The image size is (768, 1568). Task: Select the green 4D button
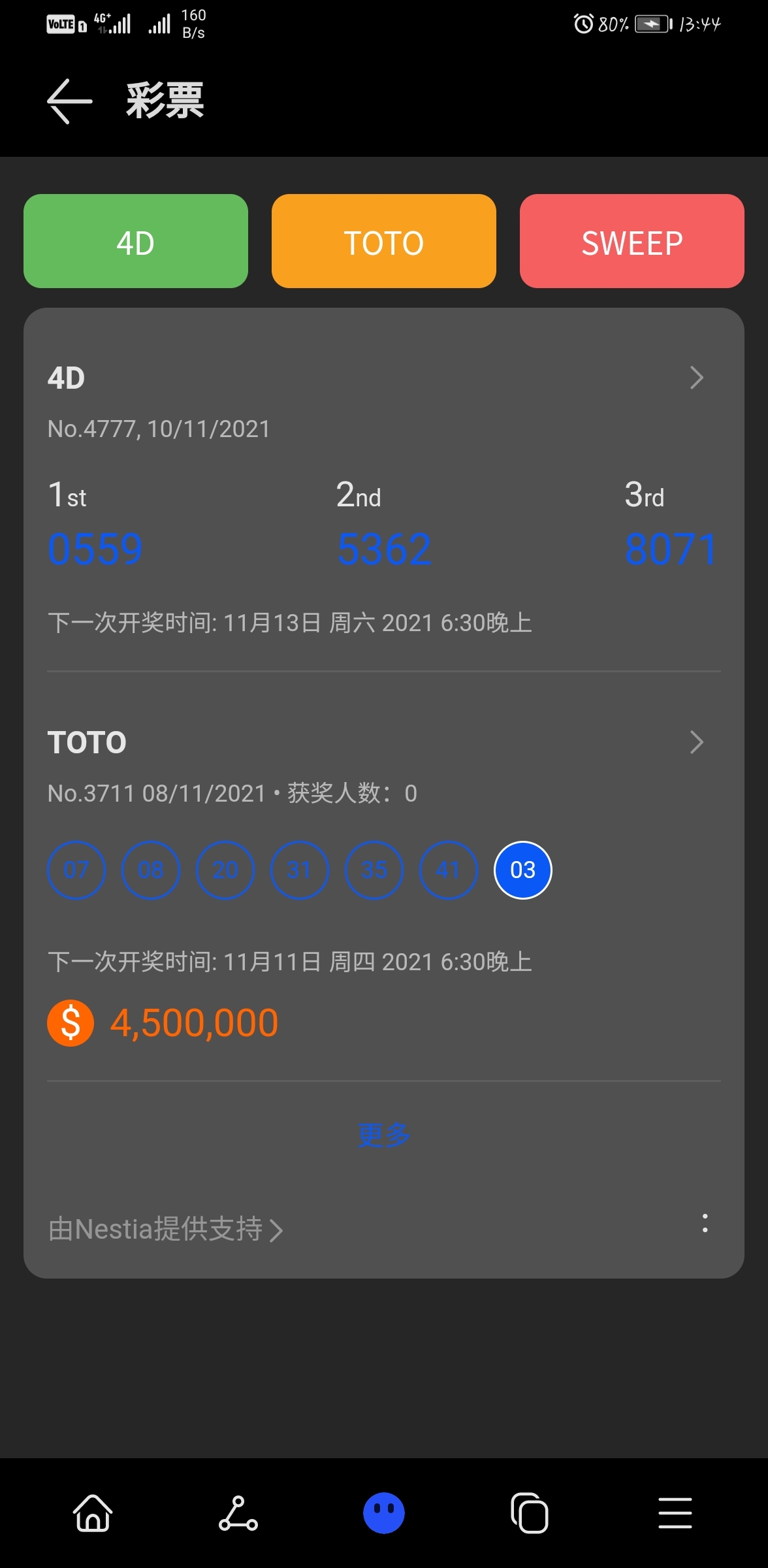(136, 242)
